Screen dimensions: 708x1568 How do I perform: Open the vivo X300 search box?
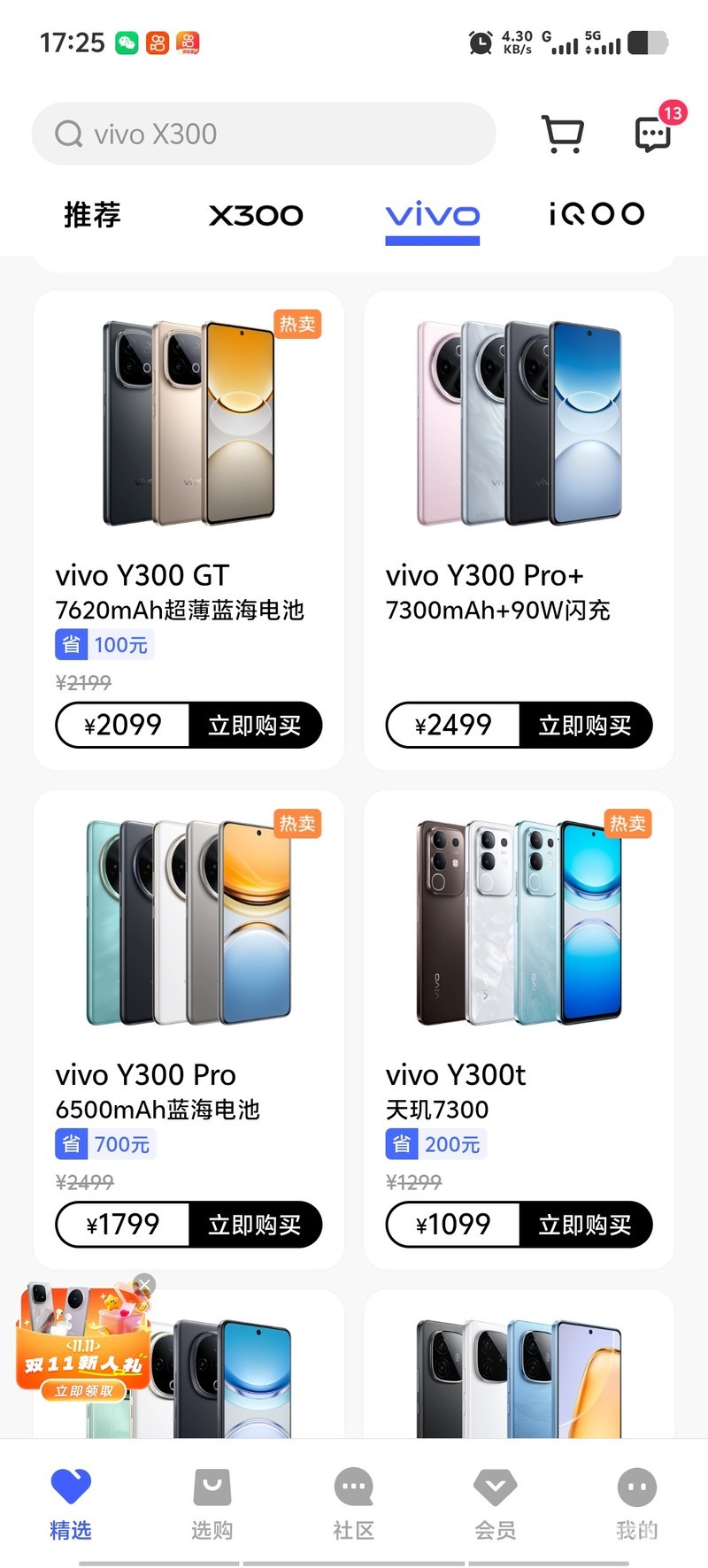coord(264,135)
